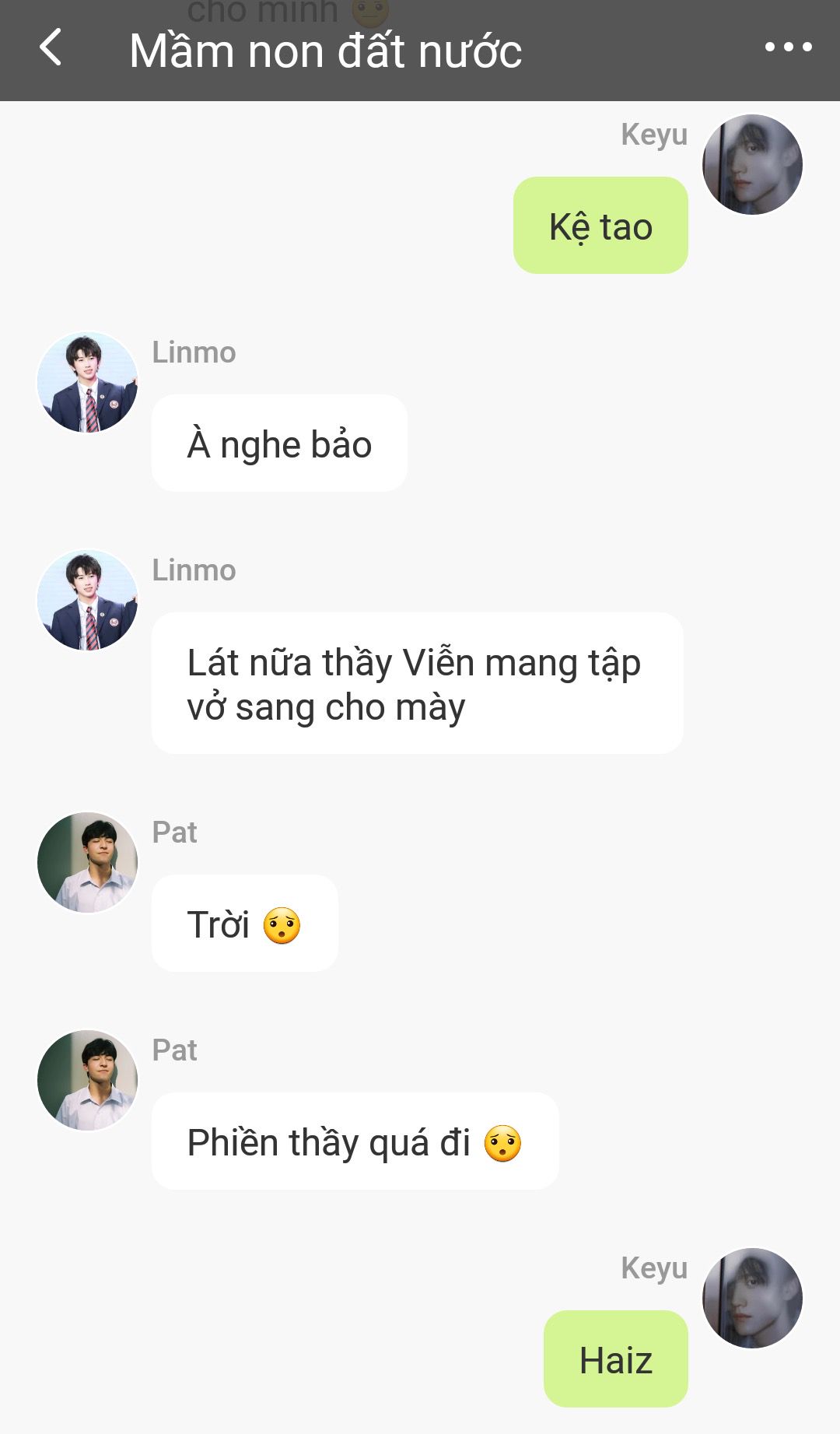Open Keyu's avatar beside 'Haiz' message
The image size is (840, 1434).
752,1299
